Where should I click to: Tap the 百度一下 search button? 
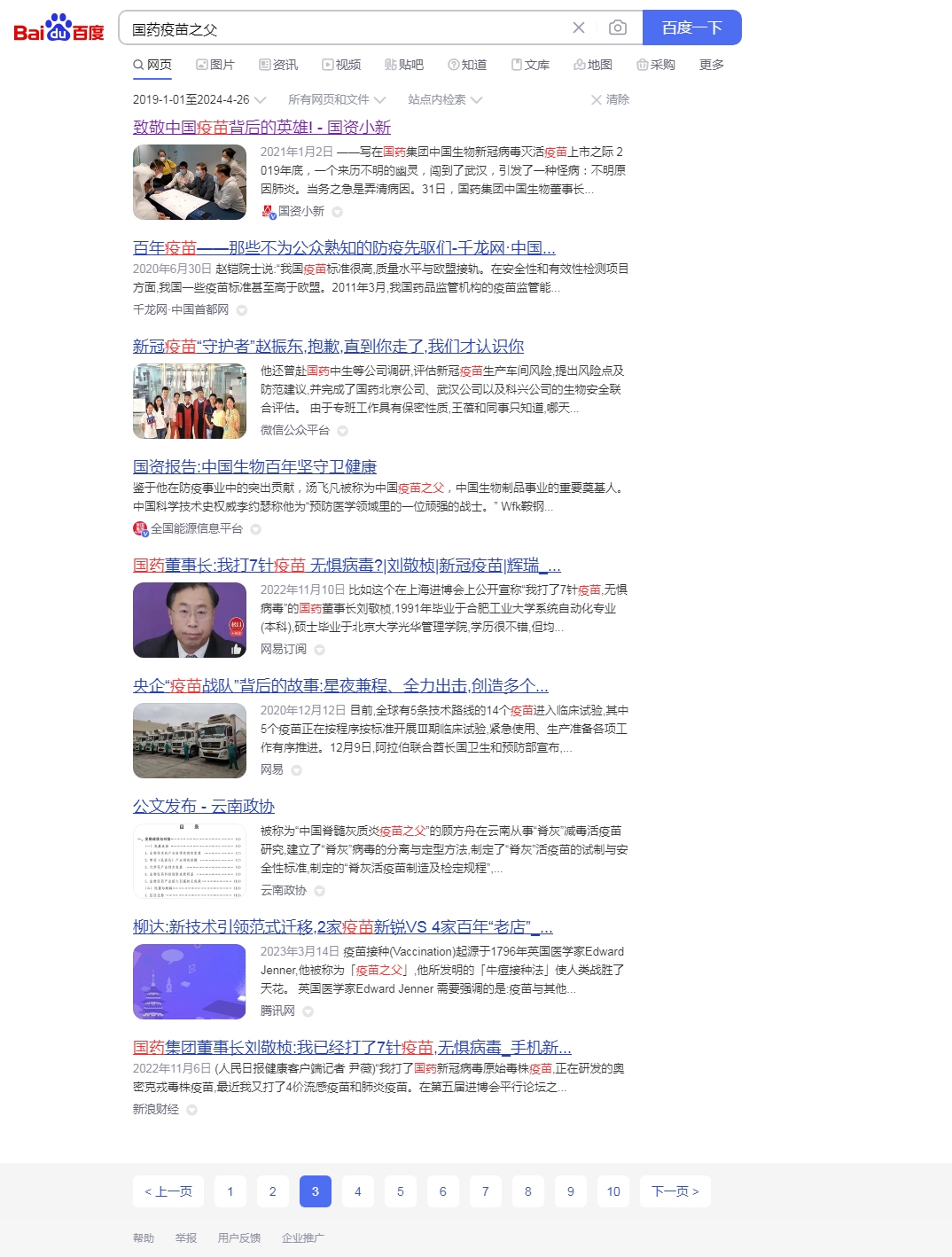point(691,27)
